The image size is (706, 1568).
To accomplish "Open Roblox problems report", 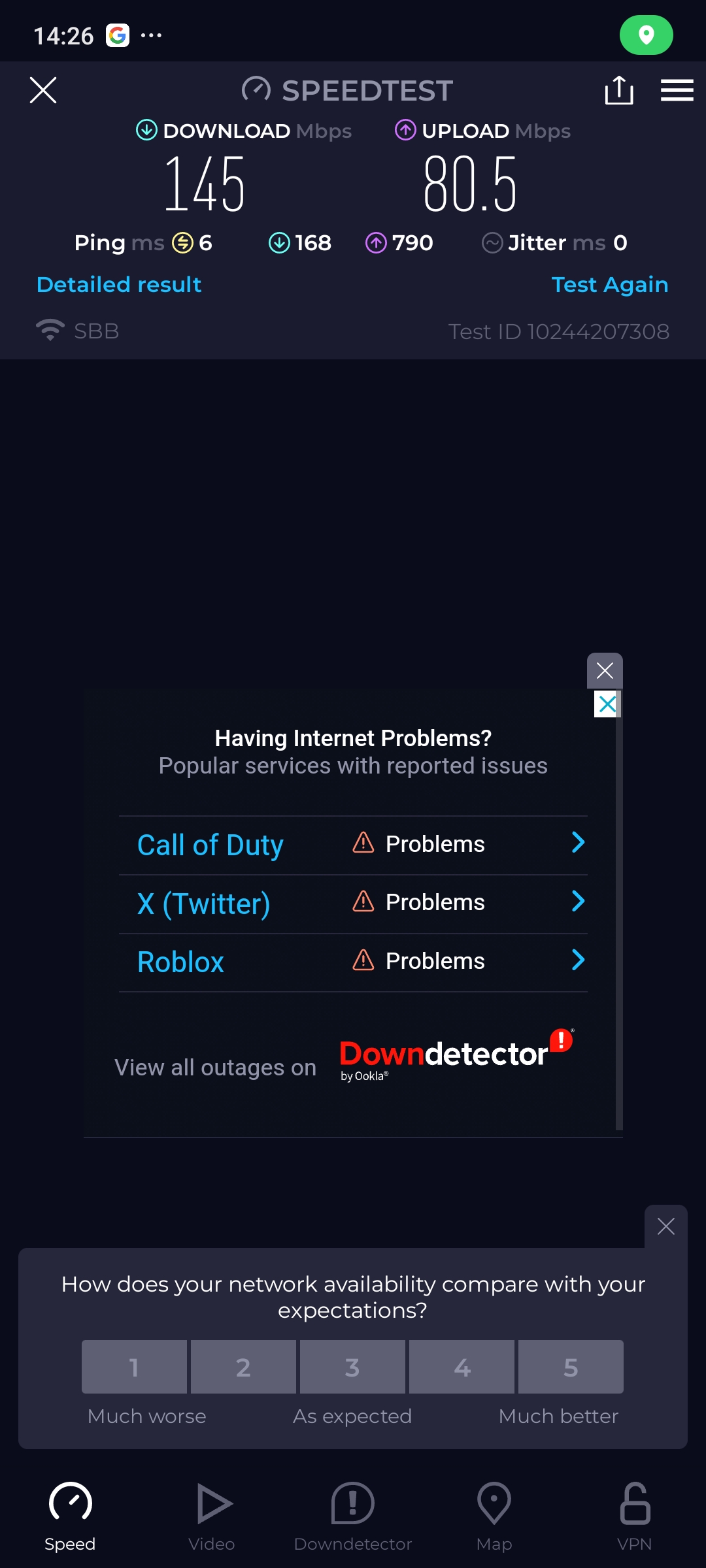I will (353, 962).
